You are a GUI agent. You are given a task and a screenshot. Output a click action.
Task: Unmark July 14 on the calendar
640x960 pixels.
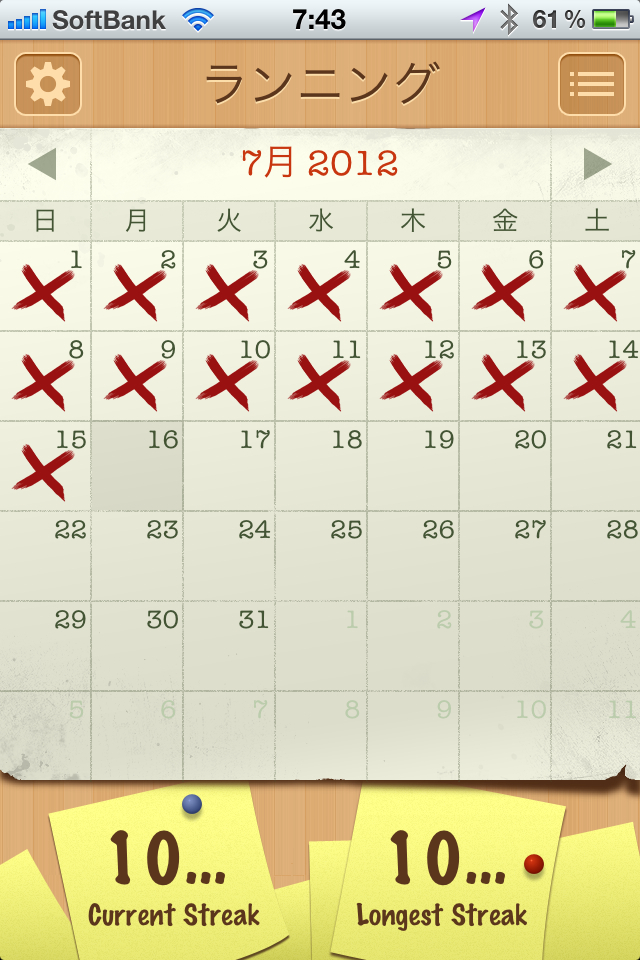click(597, 376)
